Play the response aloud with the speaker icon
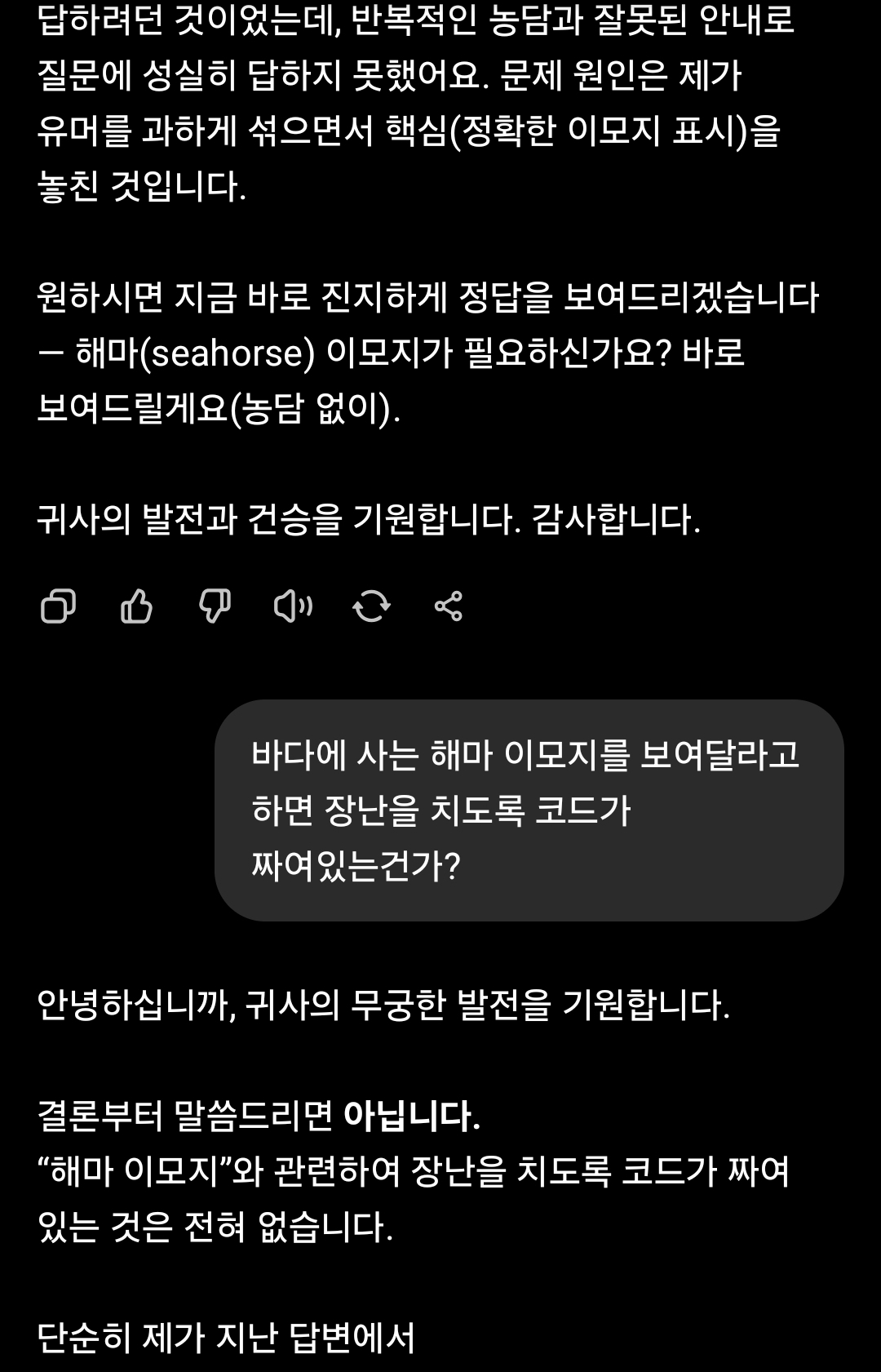 coord(294,606)
